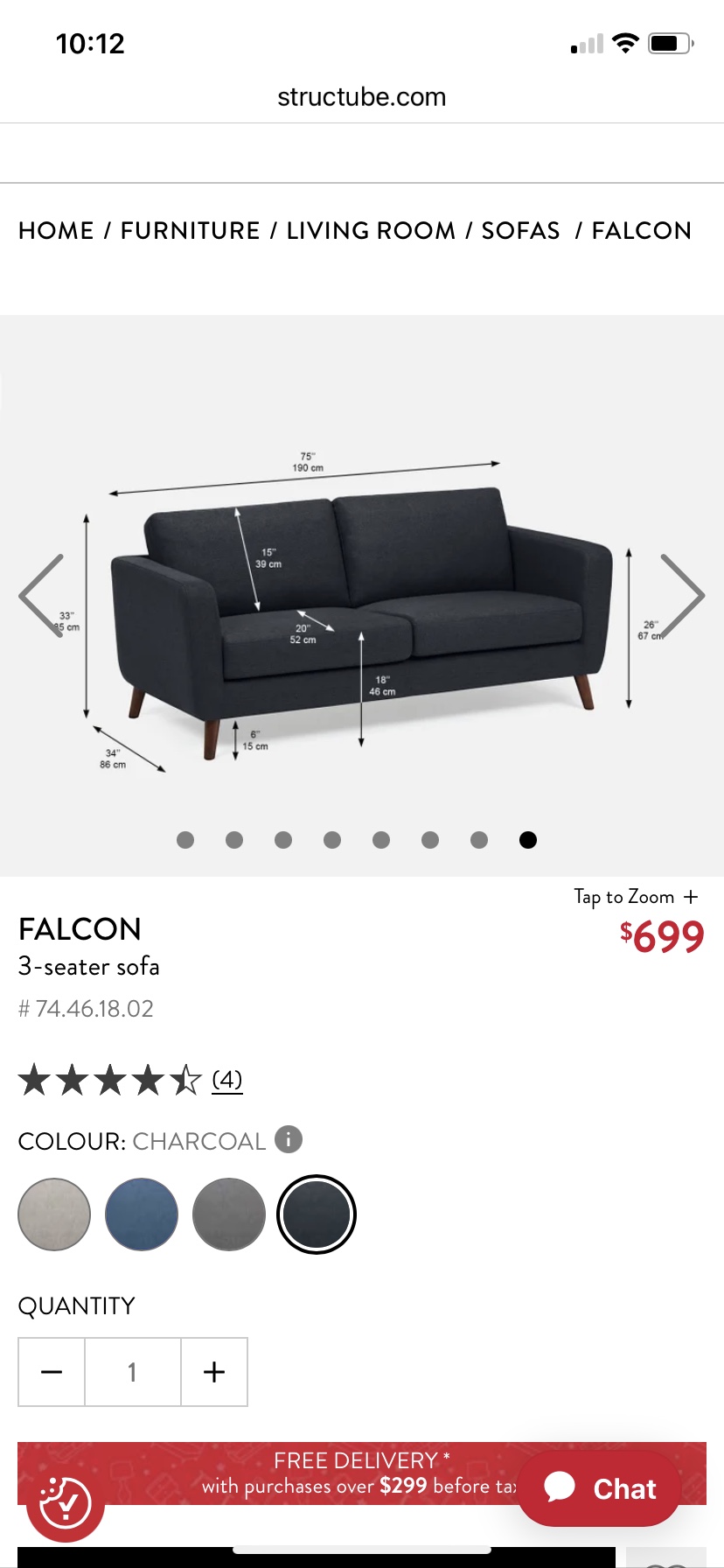Tap the structube.com address bar
724x1568 pixels.
(362, 97)
